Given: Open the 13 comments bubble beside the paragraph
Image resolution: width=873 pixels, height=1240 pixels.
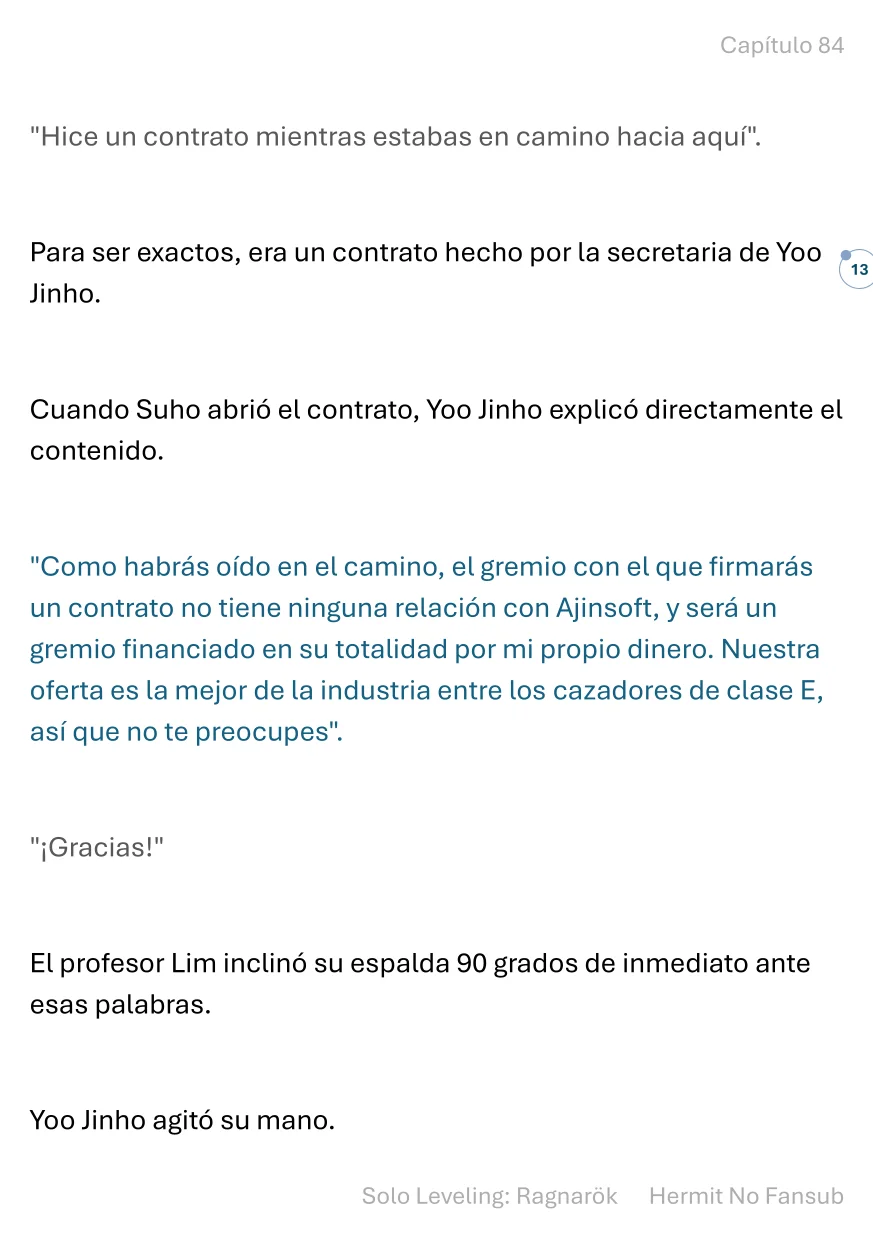Looking at the screenshot, I should click(857, 270).
